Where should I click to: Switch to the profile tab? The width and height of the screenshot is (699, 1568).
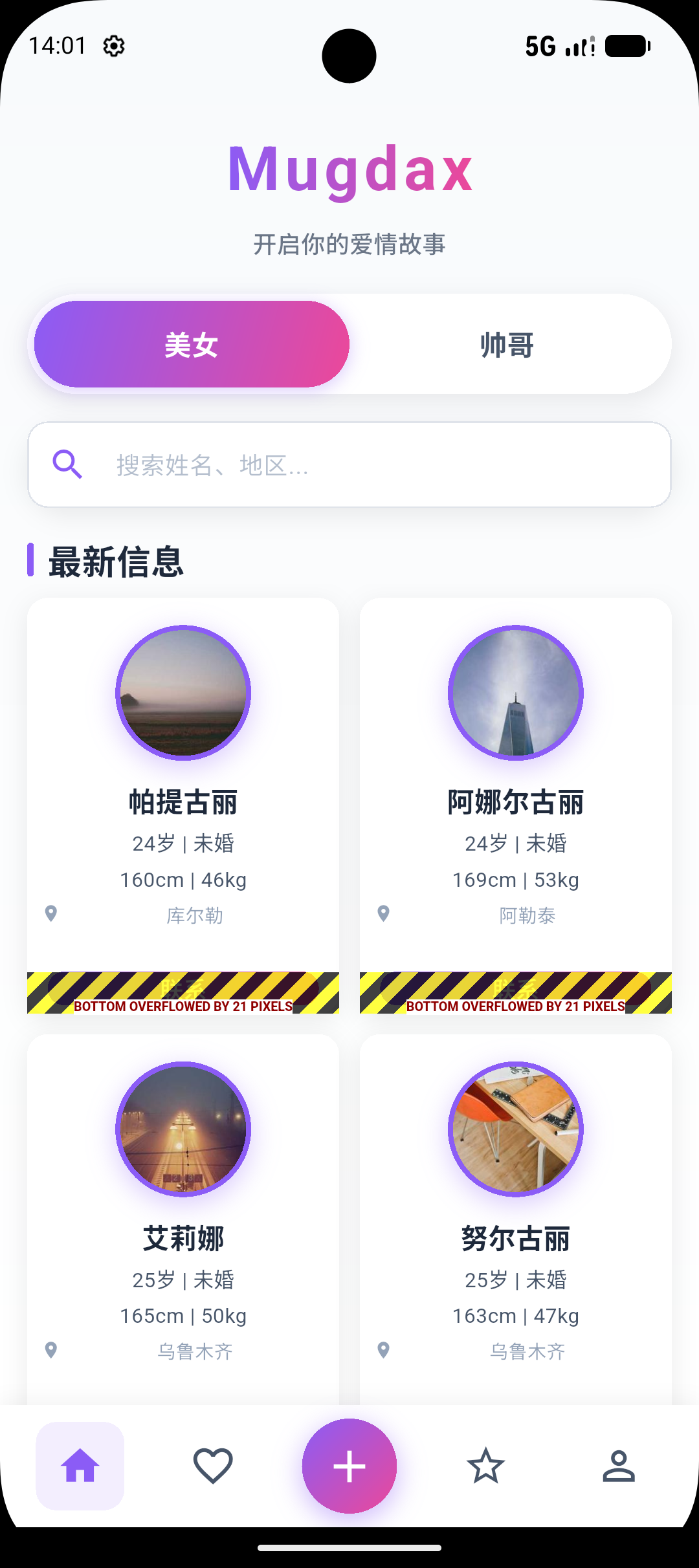[x=619, y=1466]
